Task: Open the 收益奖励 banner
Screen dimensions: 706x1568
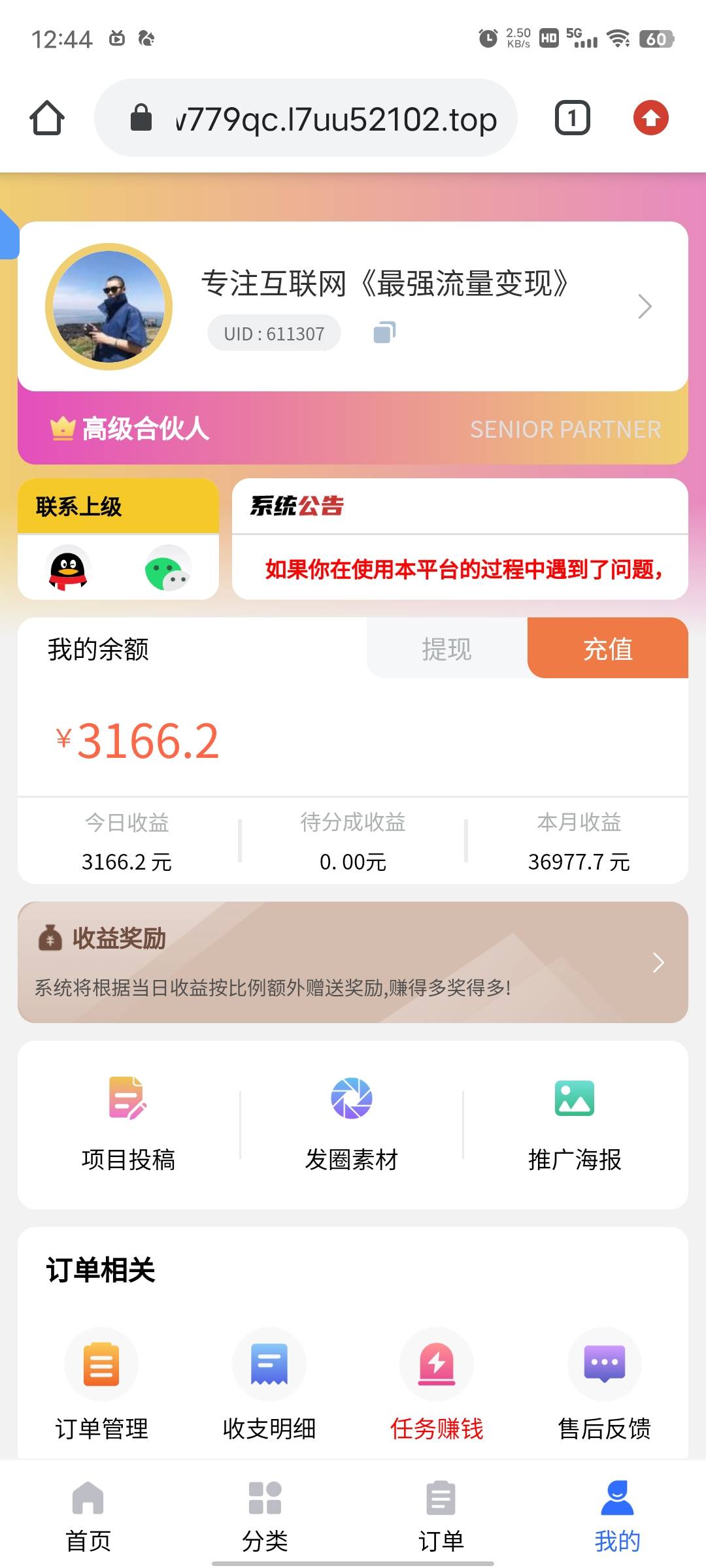Action: 353,962
